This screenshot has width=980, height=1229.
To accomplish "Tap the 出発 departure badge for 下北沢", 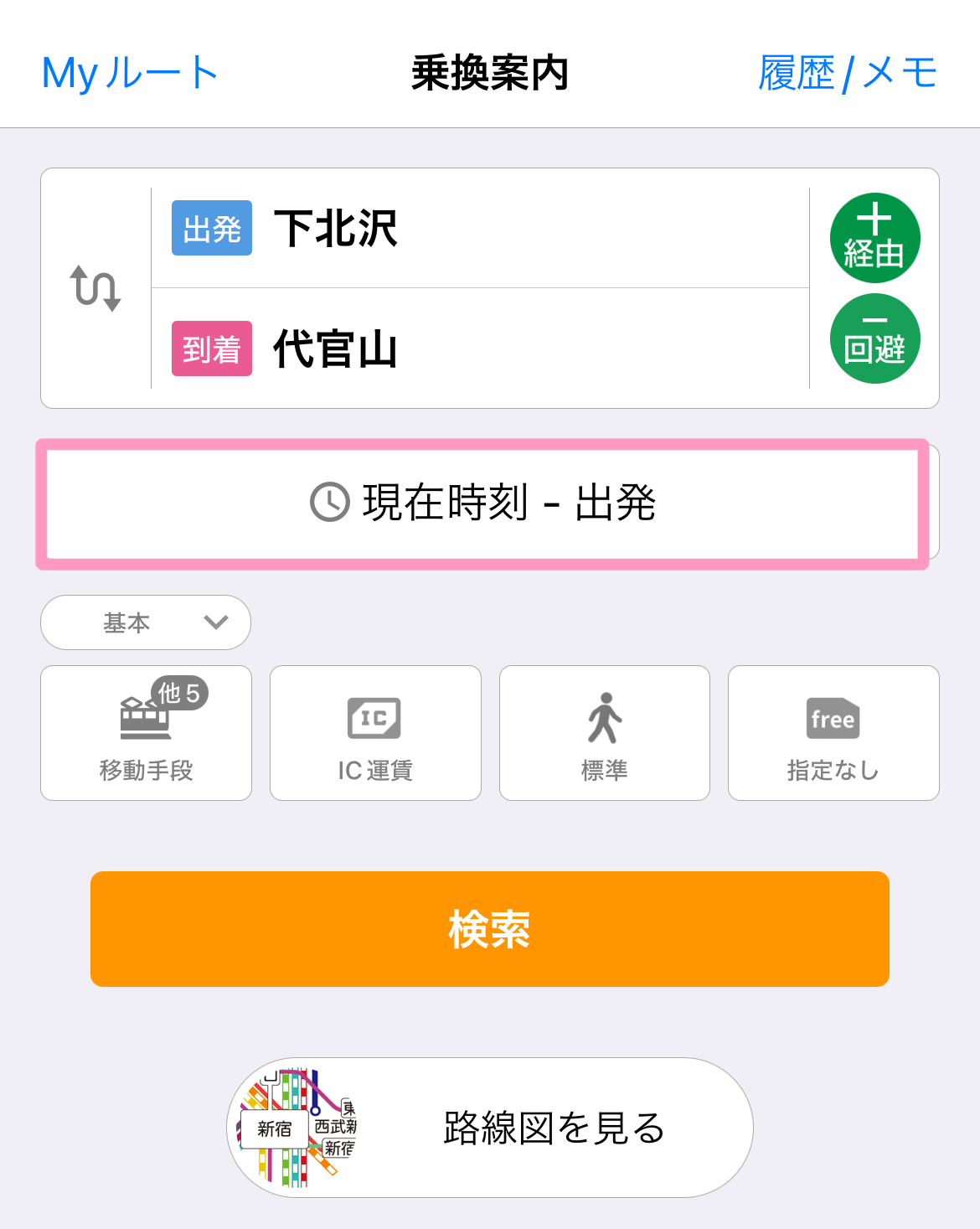I will [x=211, y=226].
